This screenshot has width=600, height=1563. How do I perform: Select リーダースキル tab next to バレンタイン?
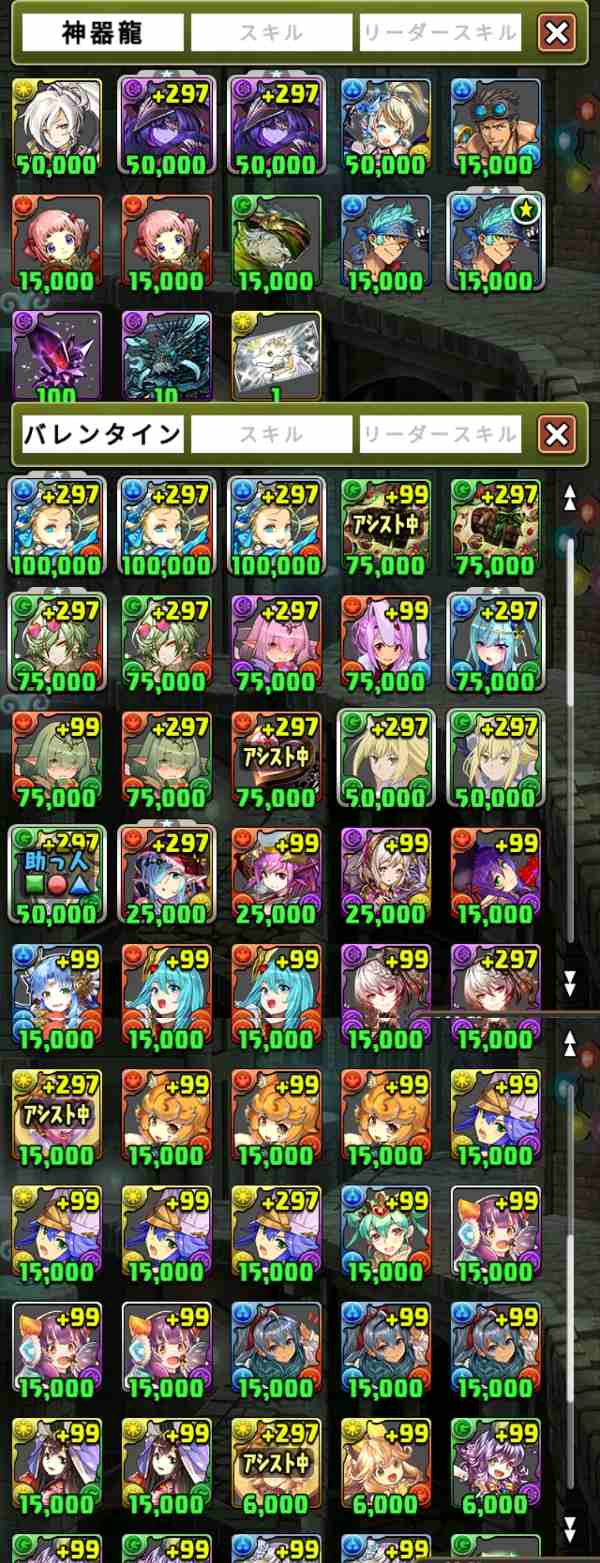pyautogui.click(x=440, y=434)
